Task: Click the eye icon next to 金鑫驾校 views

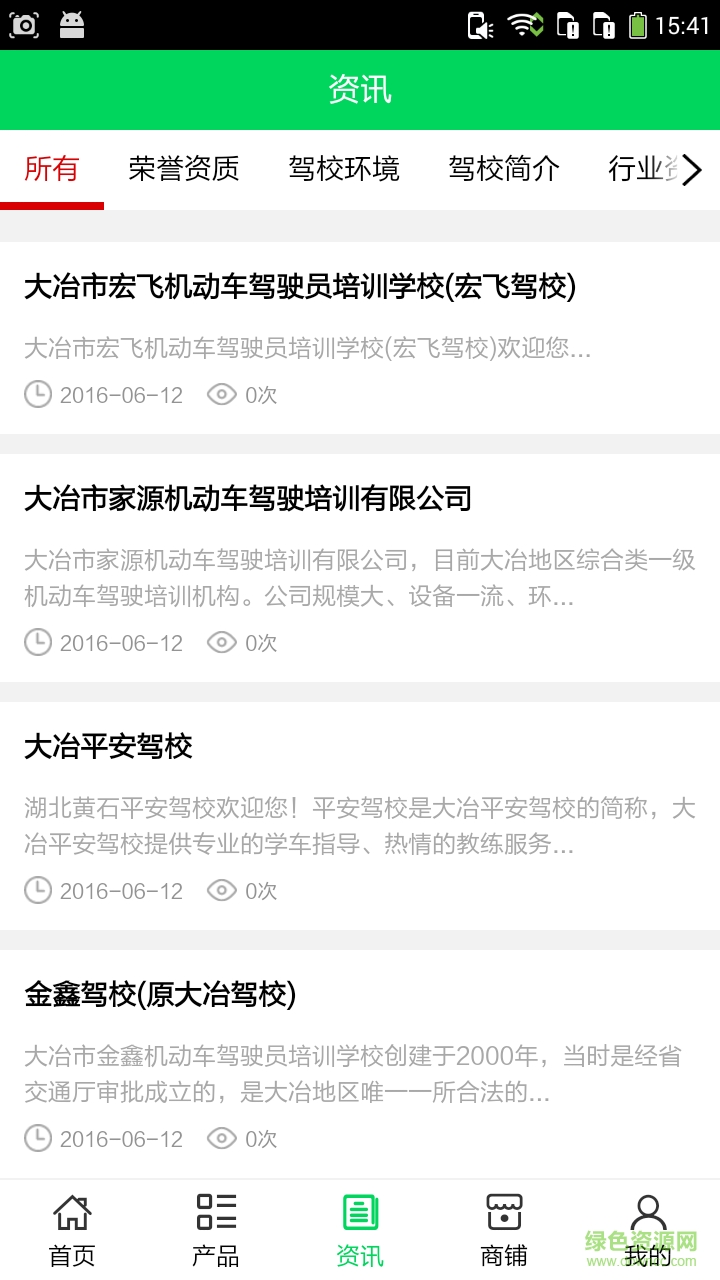Action: pyautogui.click(x=221, y=1138)
